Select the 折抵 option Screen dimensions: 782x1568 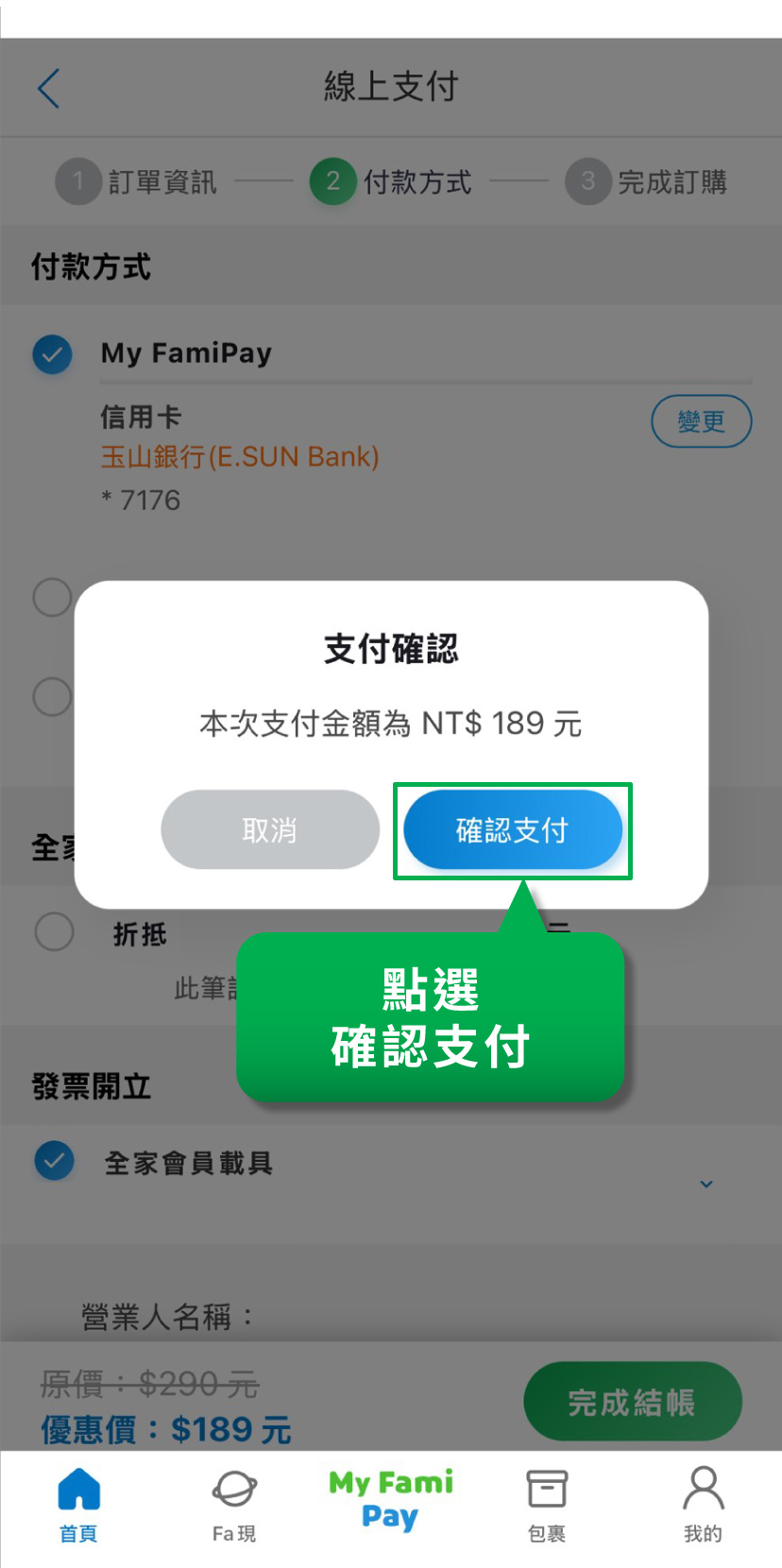pos(55,931)
